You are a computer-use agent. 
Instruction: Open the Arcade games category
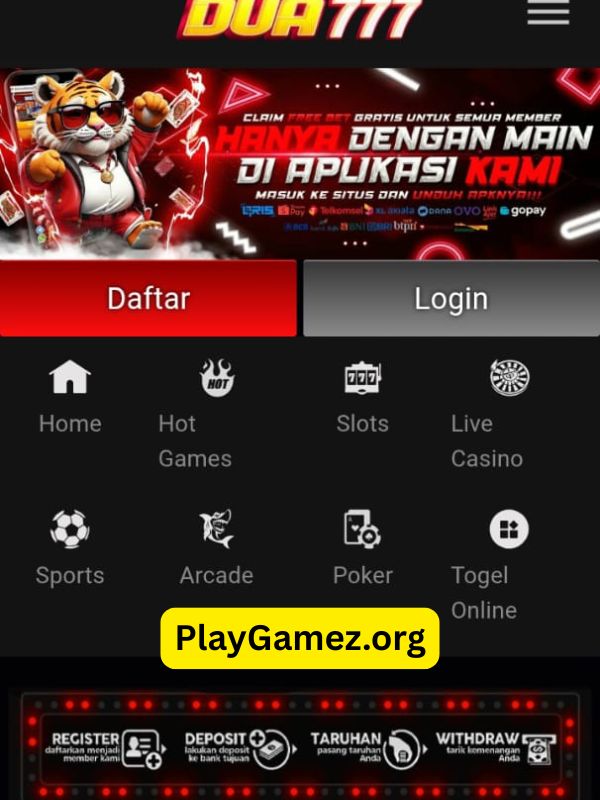coord(216,549)
